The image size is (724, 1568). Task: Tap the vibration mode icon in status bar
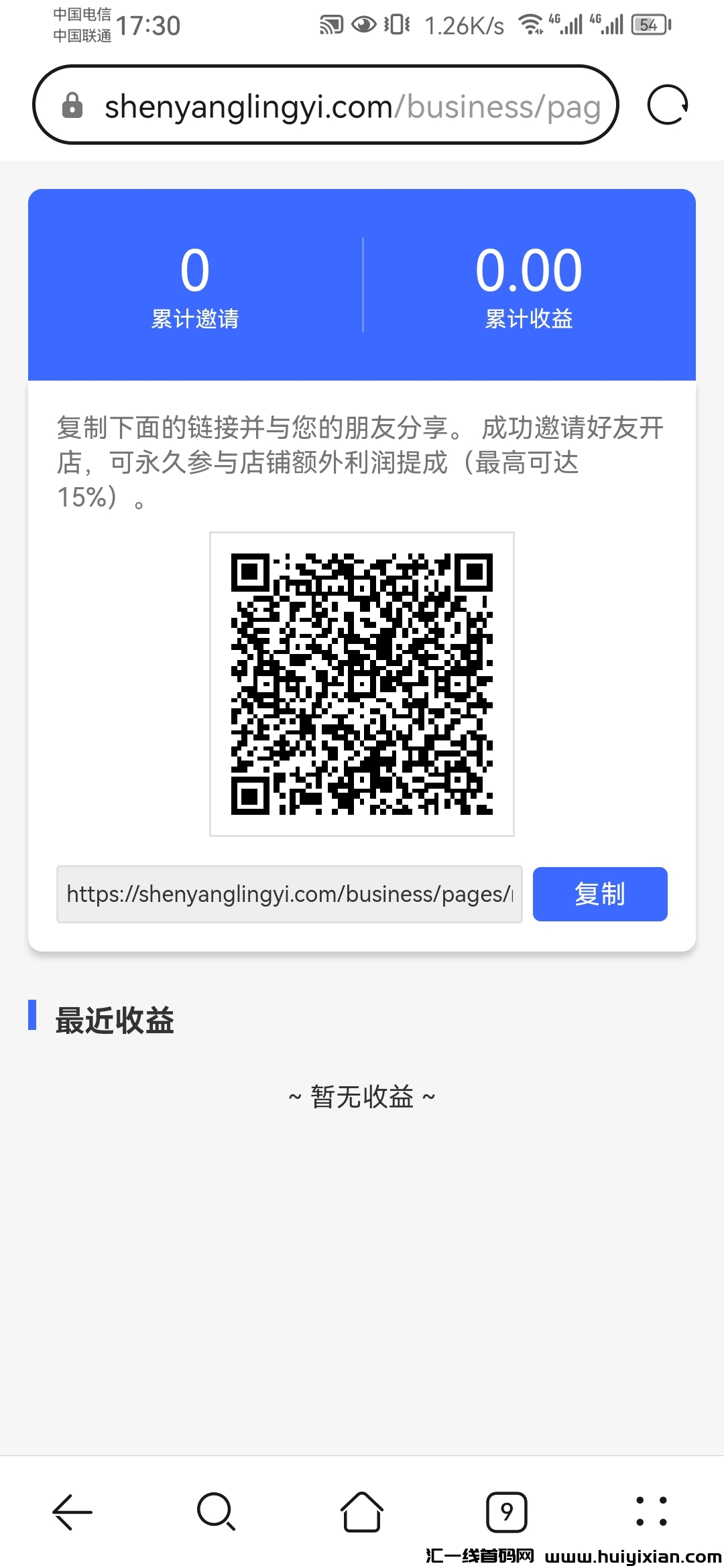point(396,24)
